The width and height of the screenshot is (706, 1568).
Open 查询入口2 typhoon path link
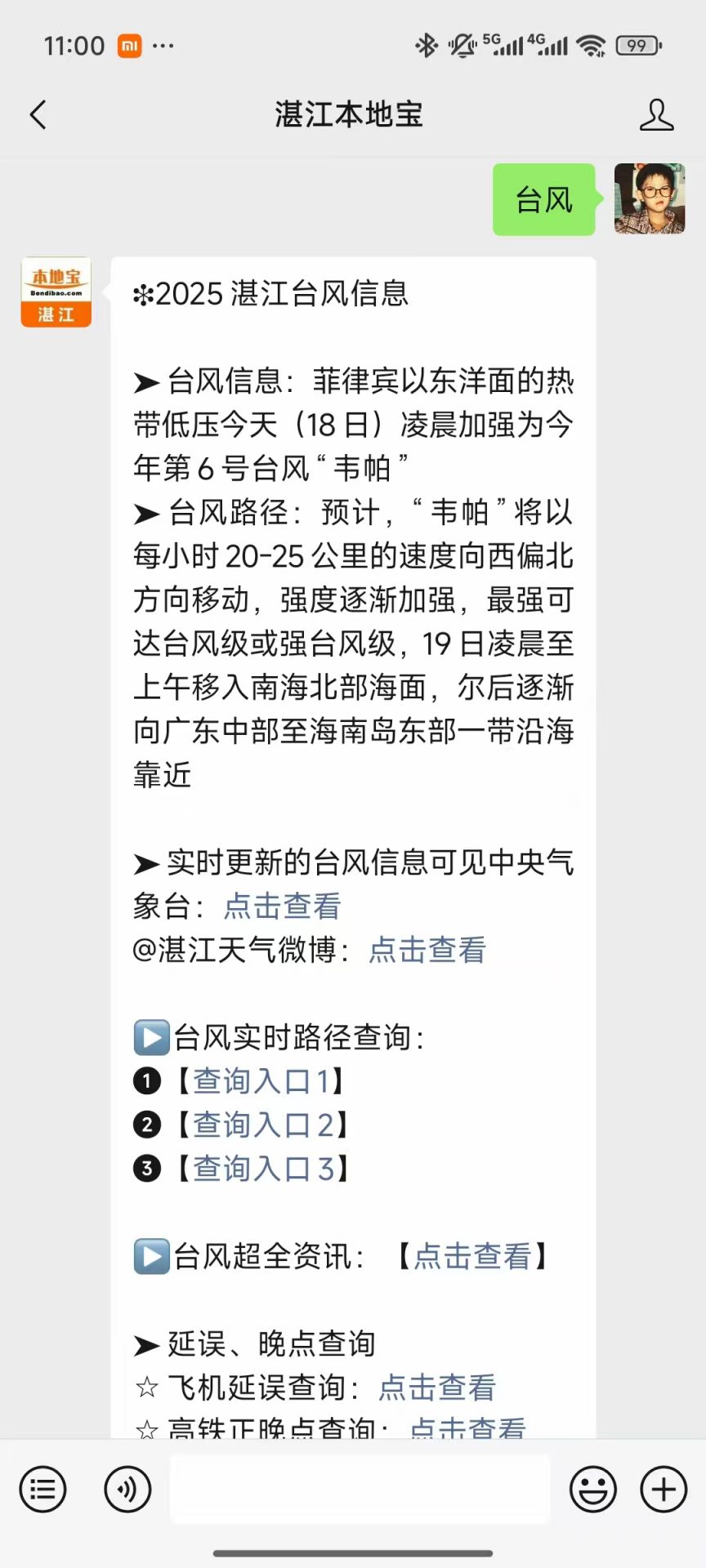pos(263,1125)
